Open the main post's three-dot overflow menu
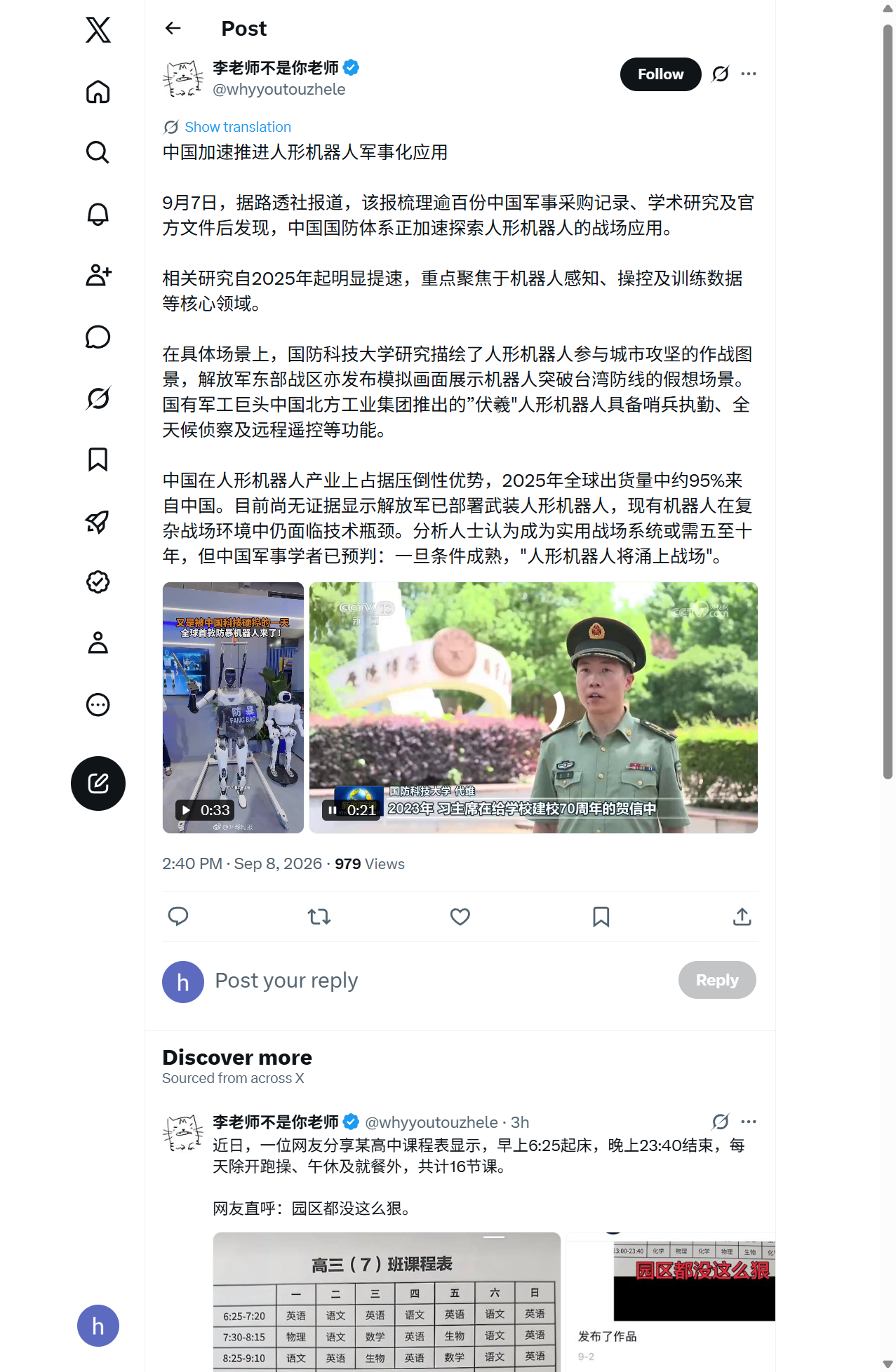 coord(749,74)
